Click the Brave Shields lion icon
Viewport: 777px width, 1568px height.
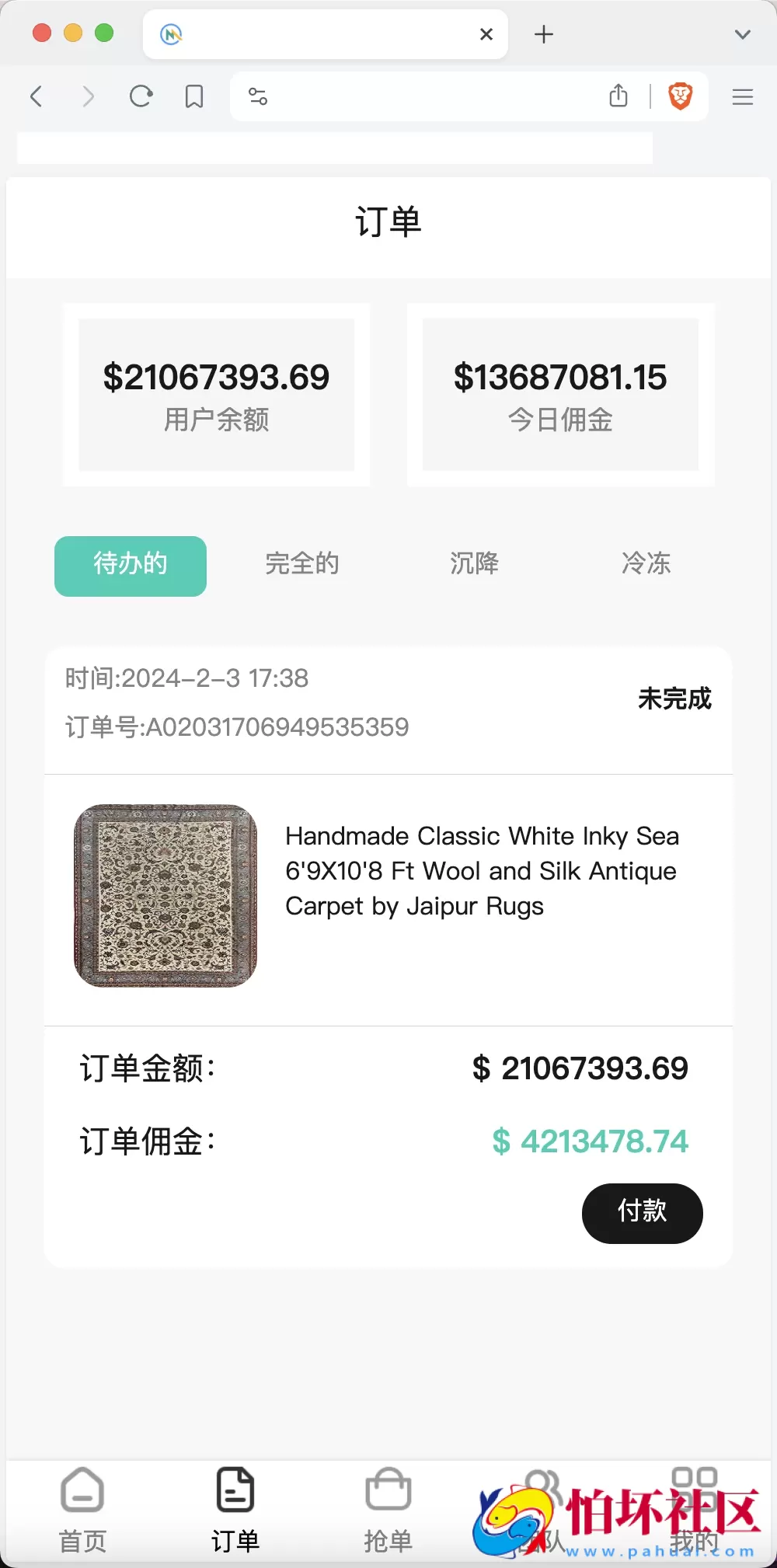click(x=678, y=96)
